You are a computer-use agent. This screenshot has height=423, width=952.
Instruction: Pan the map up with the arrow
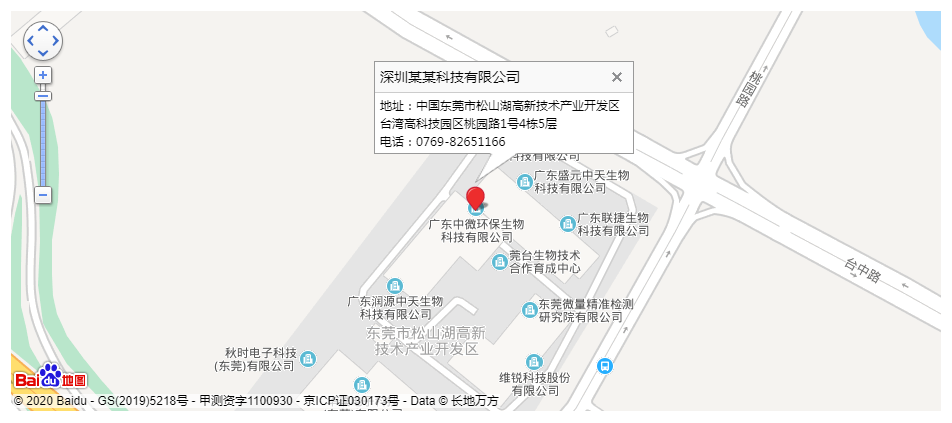43,28
